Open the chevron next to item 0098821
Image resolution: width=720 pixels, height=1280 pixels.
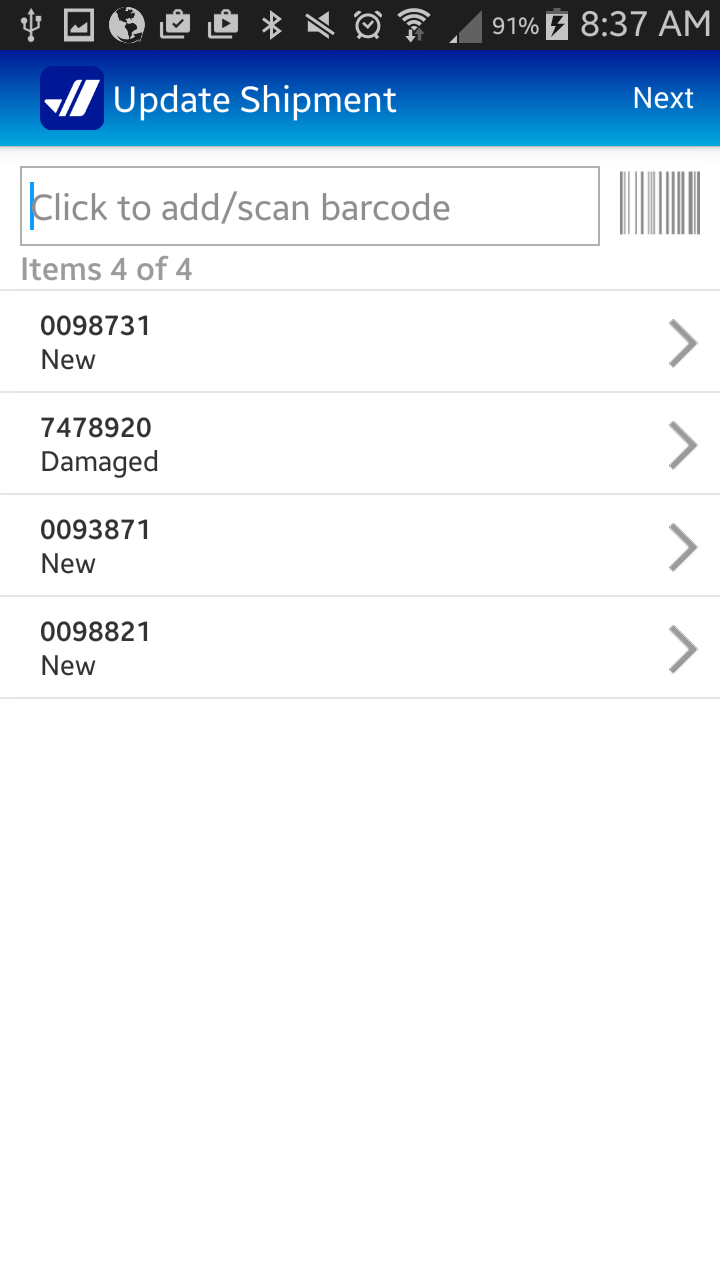(684, 648)
